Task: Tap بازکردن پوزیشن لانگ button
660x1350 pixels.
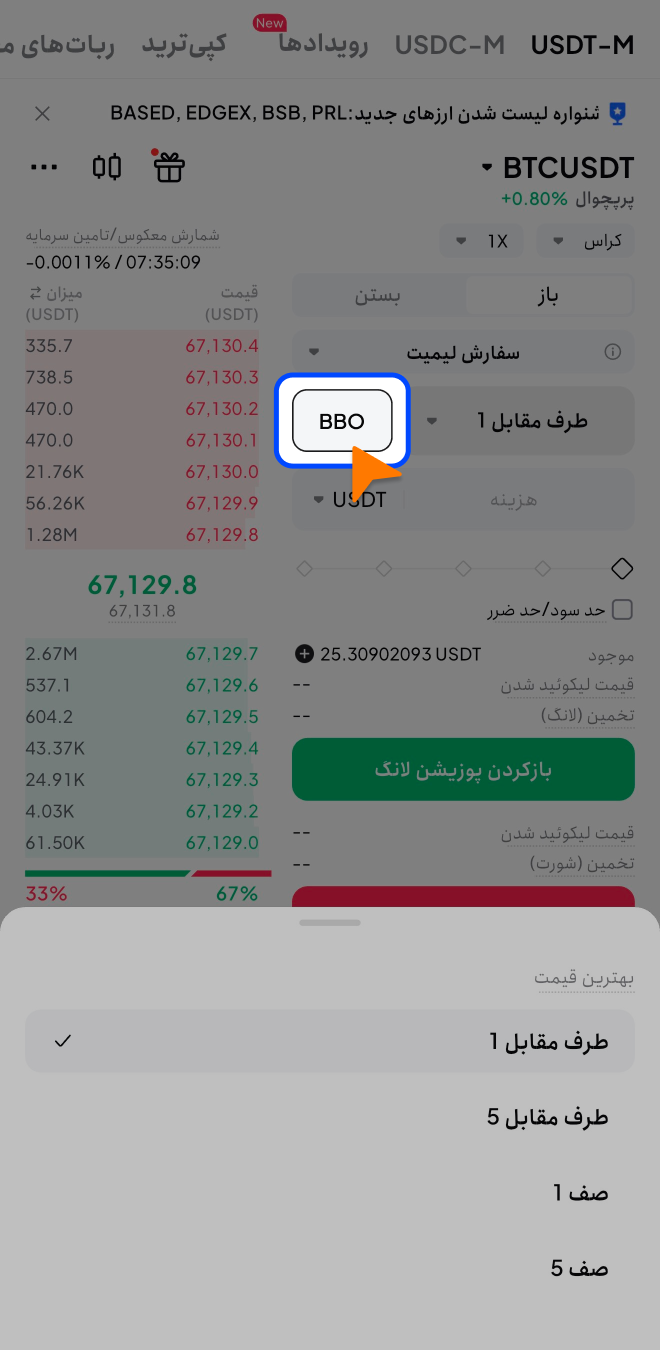Action: [x=463, y=769]
